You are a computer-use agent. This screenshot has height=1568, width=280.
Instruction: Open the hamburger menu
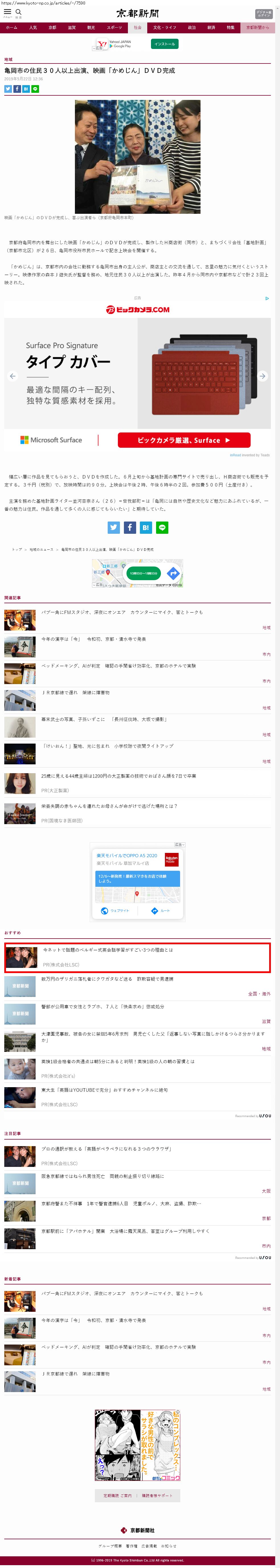7,12
